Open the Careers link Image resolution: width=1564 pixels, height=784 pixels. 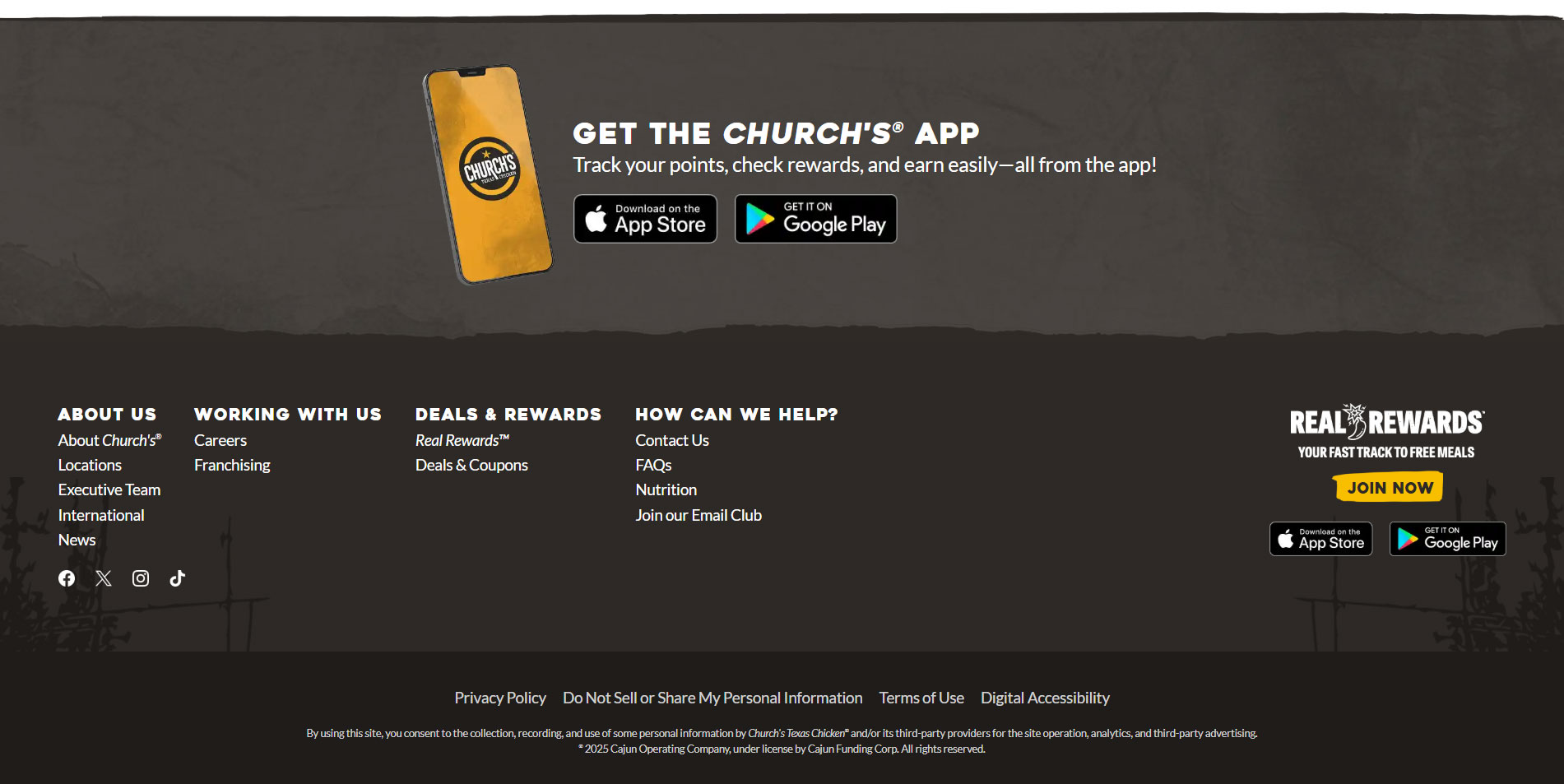(220, 440)
